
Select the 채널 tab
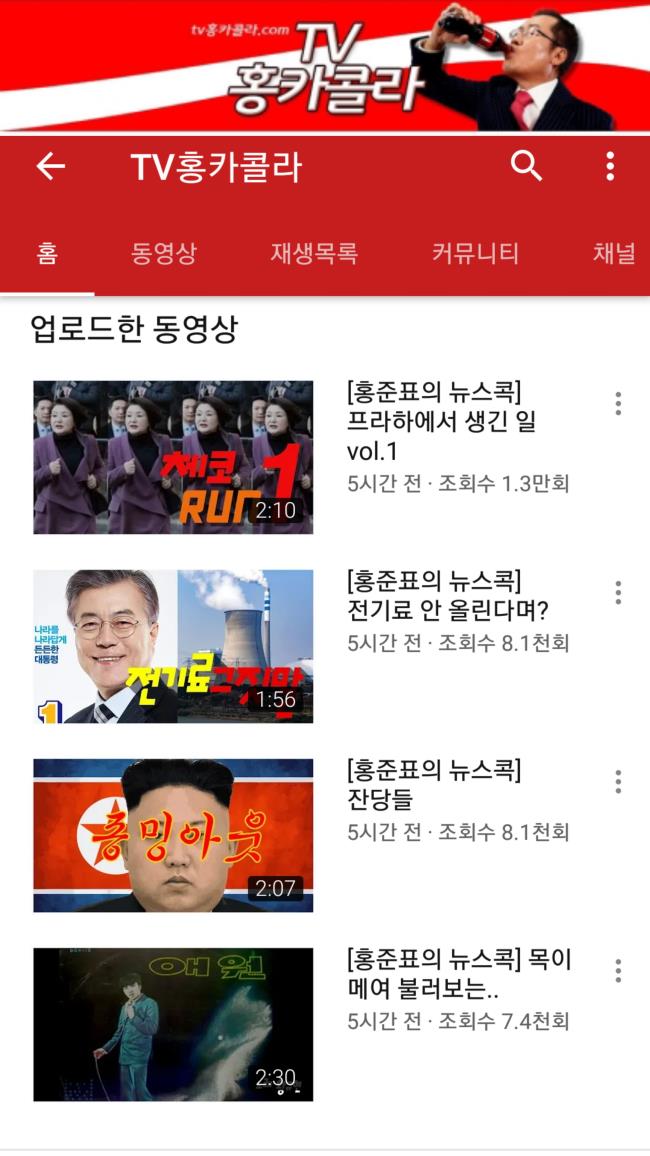click(x=613, y=254)
